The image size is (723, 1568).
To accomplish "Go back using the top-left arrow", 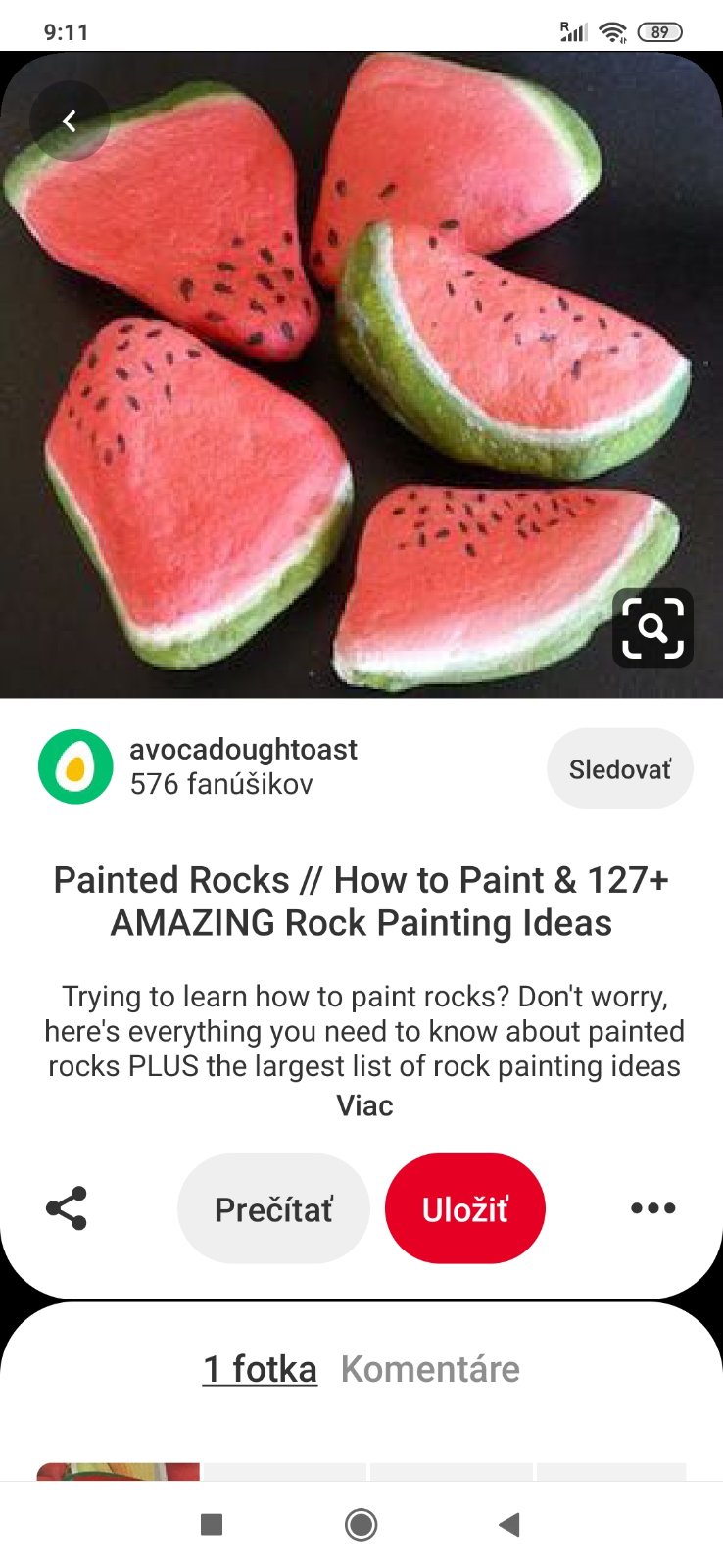I will pos(69,121).
